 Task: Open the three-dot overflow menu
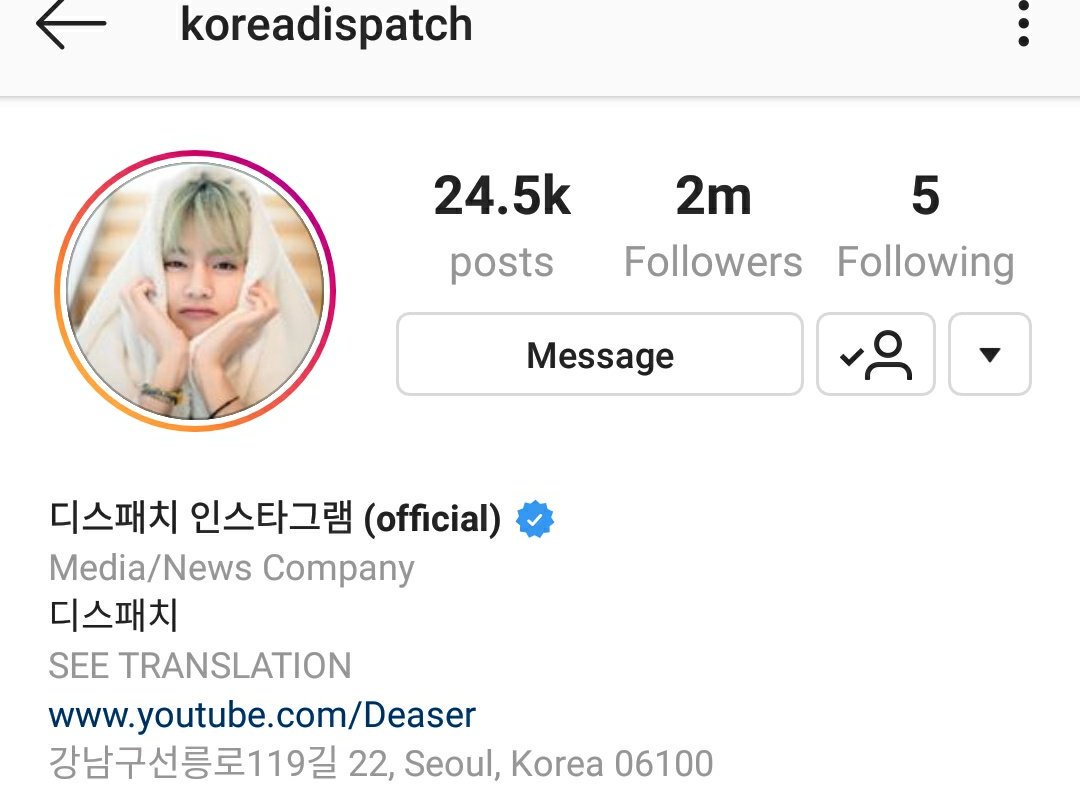[1023, 24]
